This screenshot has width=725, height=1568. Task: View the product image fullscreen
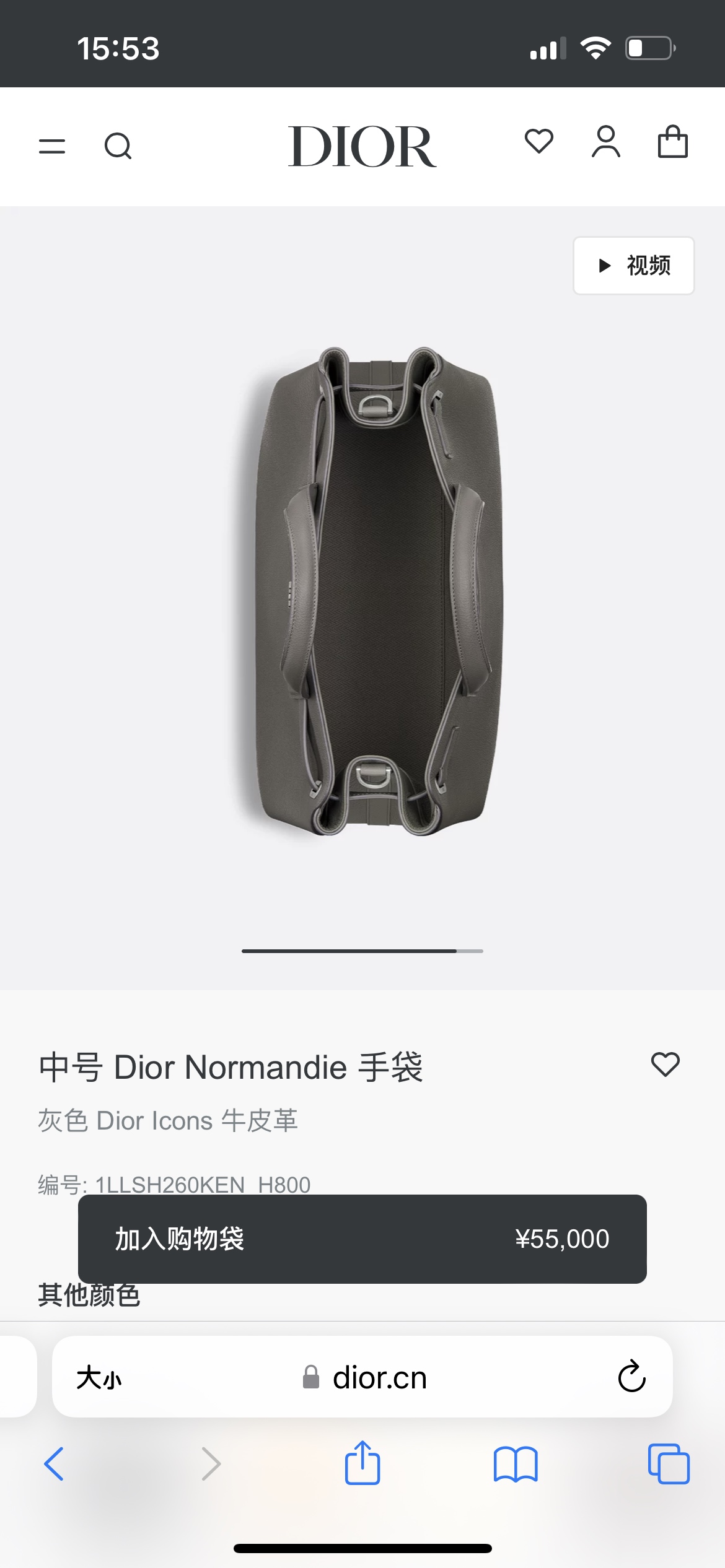[372, 591]
